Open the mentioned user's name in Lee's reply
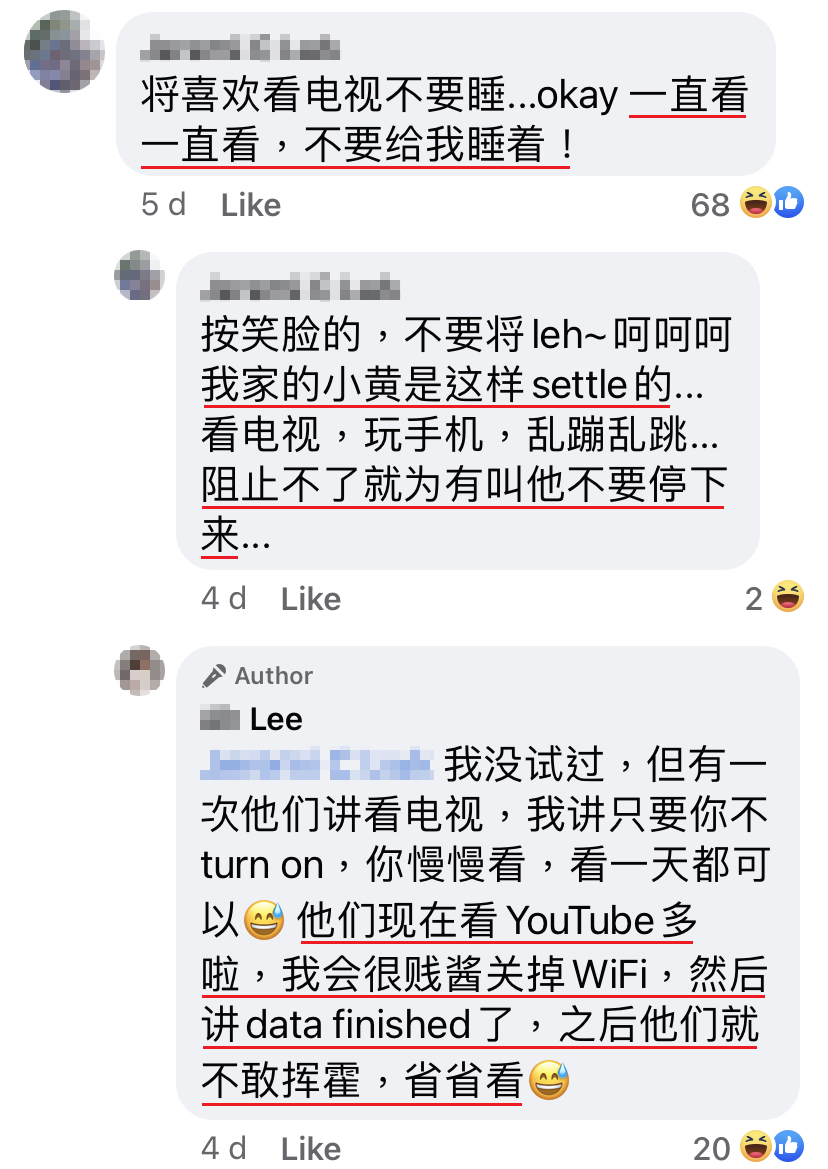Screen dimensions: 828x1169 [316, 764]
